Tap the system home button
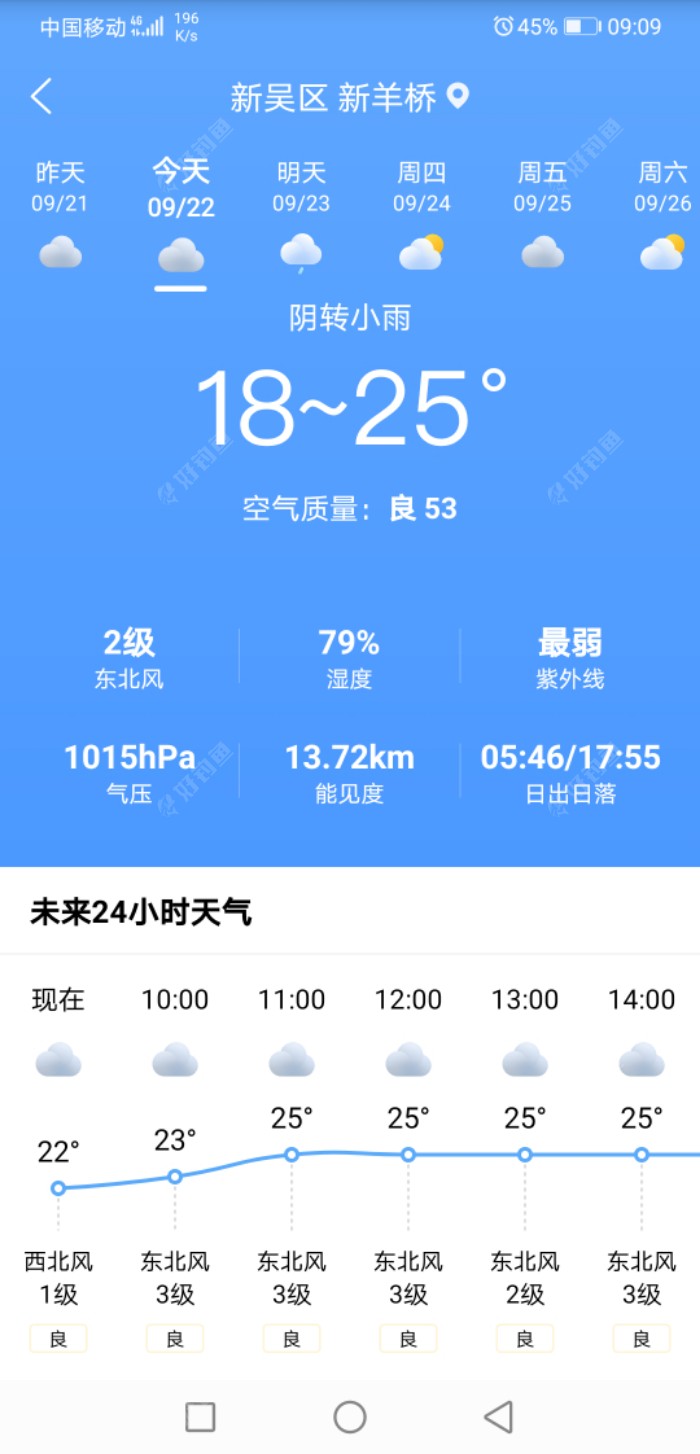 350,1416
